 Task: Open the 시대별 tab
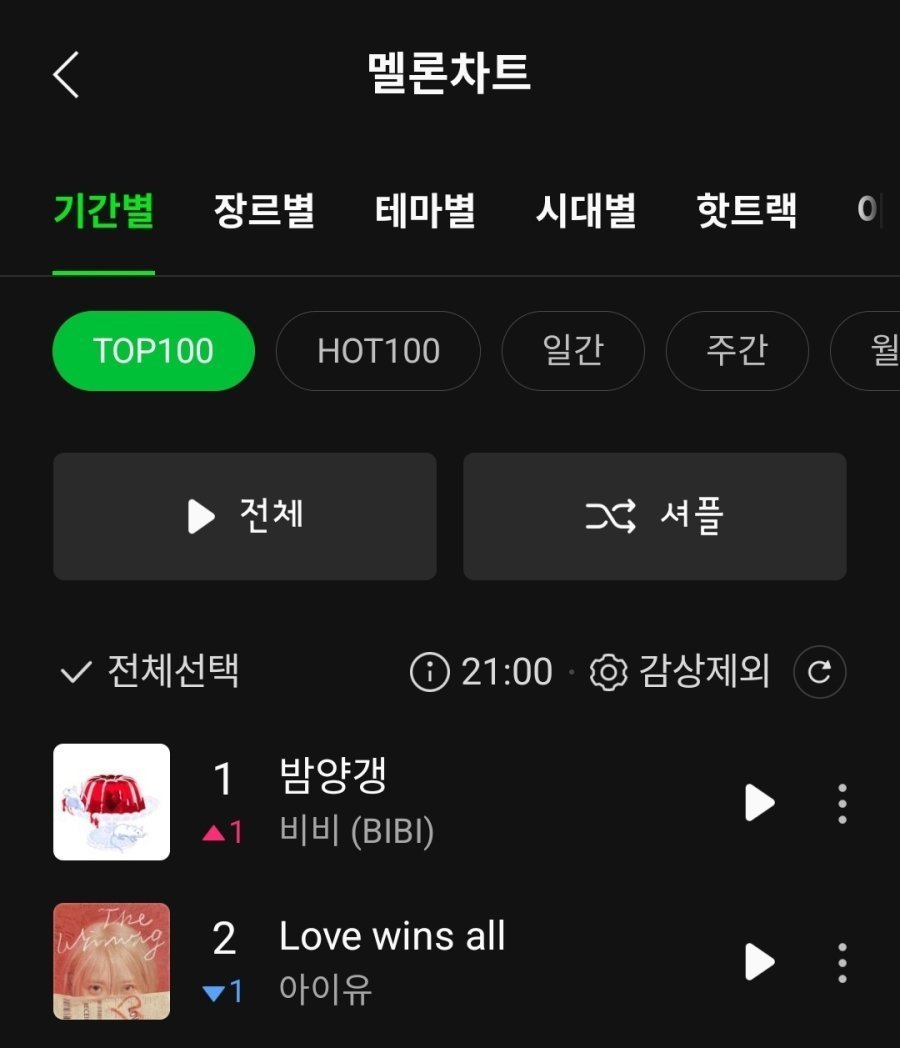coord(586,212)
